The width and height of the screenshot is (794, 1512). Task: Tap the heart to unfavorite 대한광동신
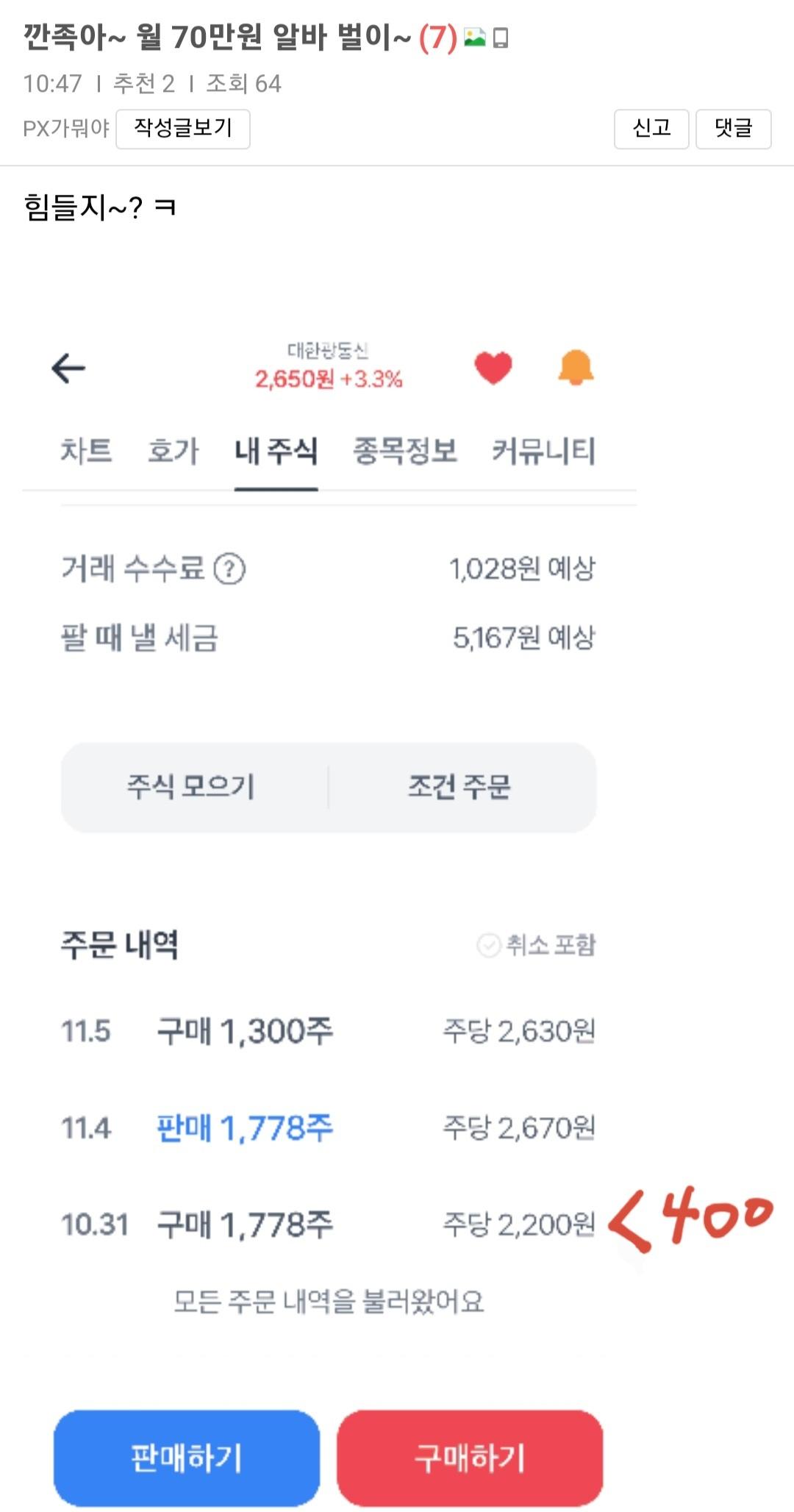(x=495, y=368)
